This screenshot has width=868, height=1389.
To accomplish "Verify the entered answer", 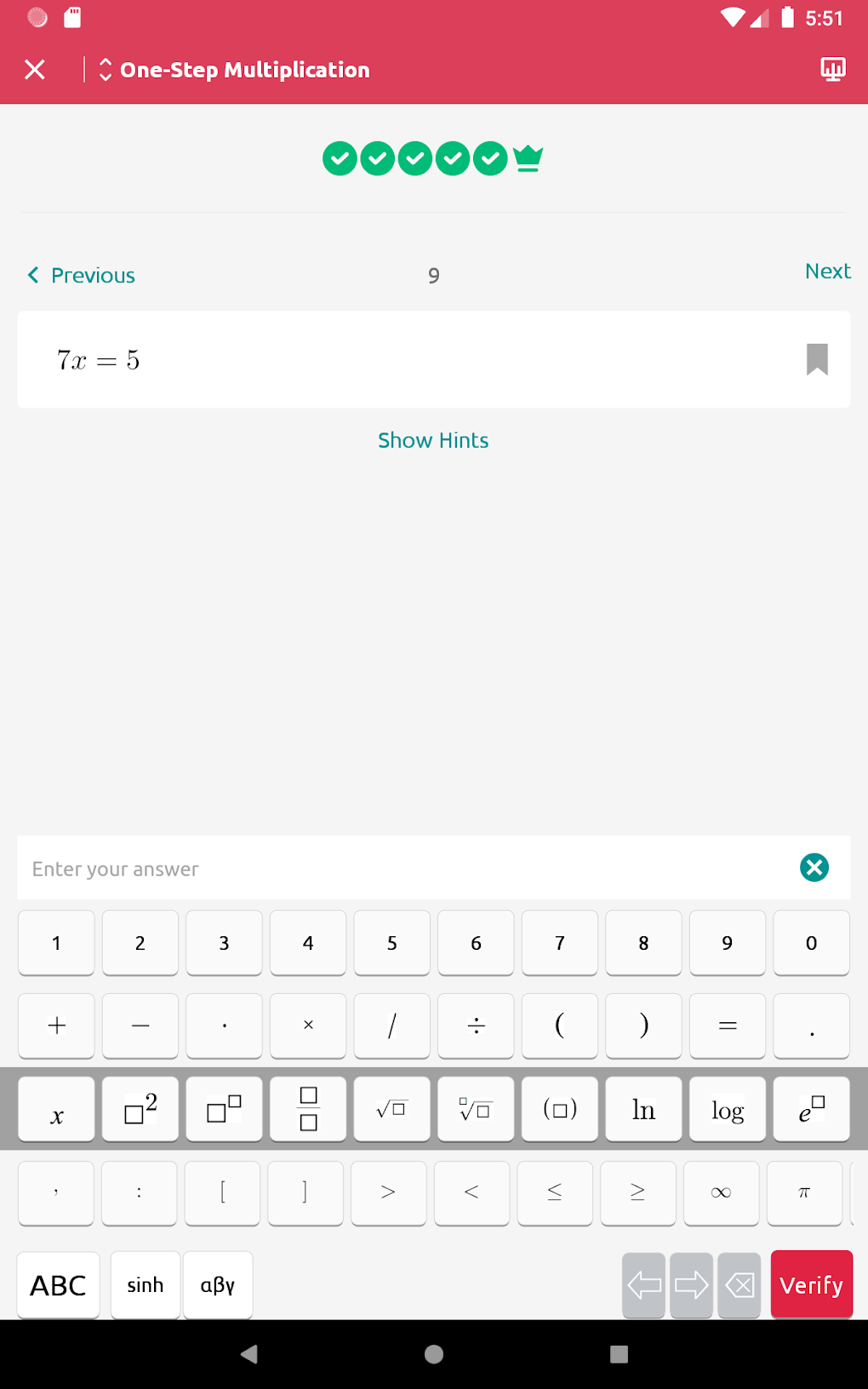I will (x=812, y=1284).
